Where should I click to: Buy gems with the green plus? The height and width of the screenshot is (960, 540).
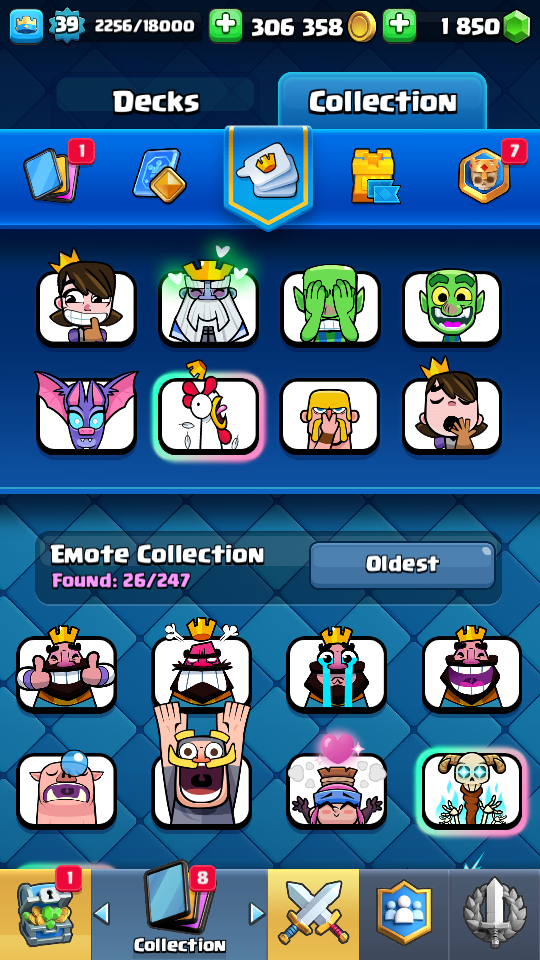399,26
